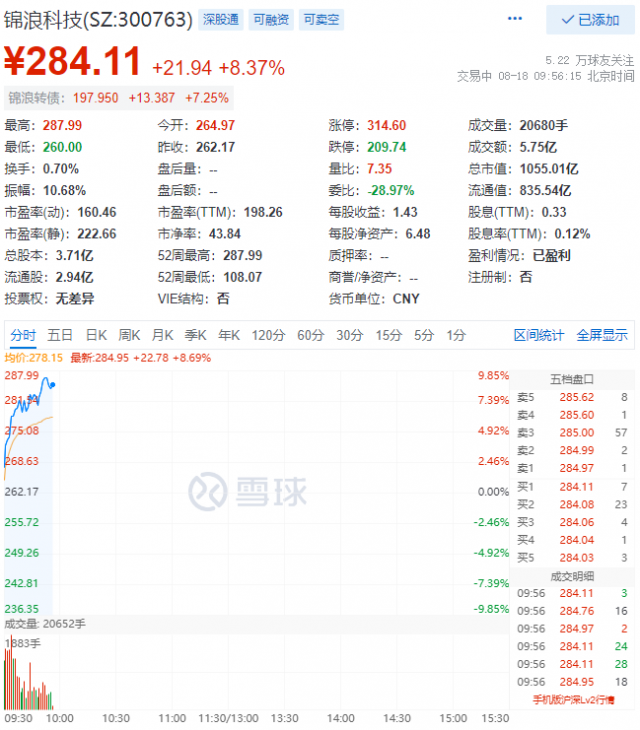Image resolution: width=640 pixels, height=730 pixels.
Task: Switch to the 五日 chart tab
Action: coord(60,335)
